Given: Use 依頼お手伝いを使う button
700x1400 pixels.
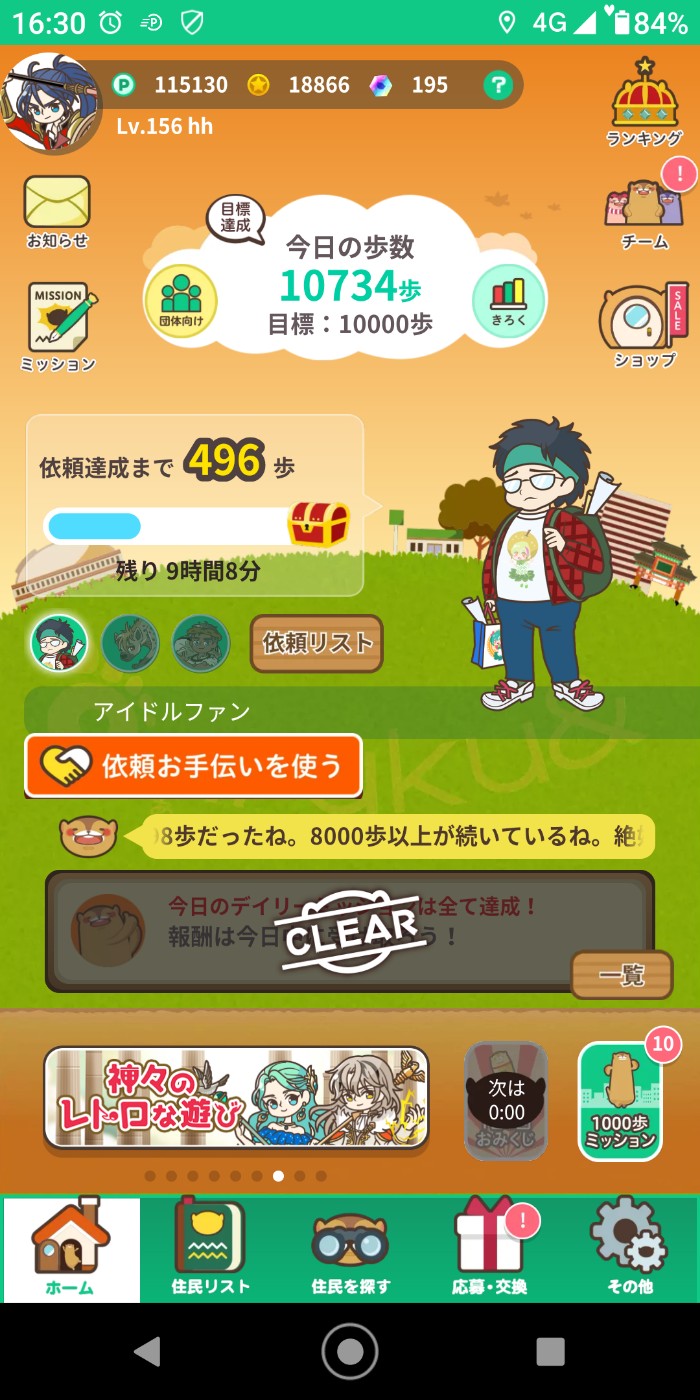Looking at the screenshot, I should (x=193, y=766).
